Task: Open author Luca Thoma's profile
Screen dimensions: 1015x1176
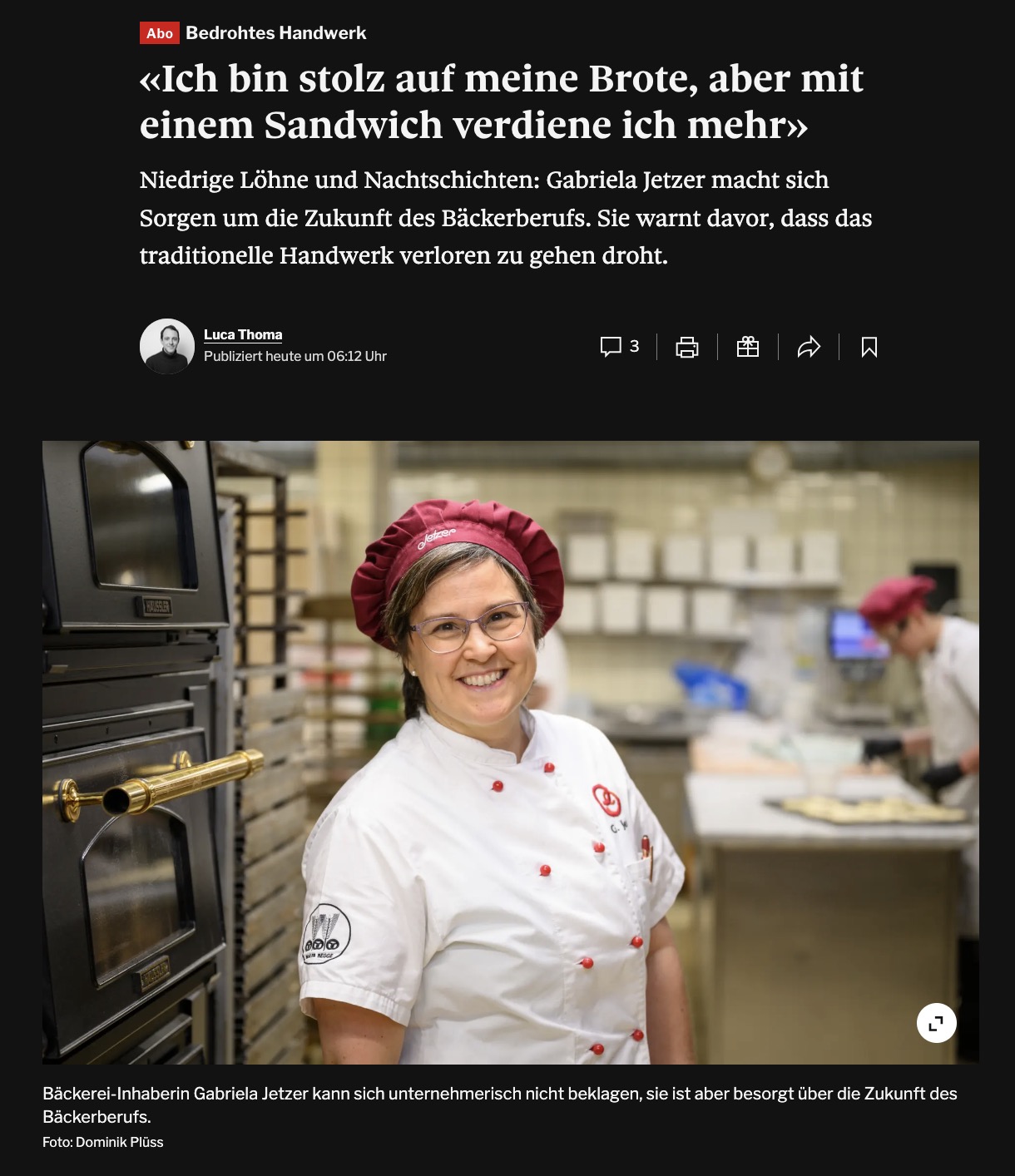Action: point(242,334)
